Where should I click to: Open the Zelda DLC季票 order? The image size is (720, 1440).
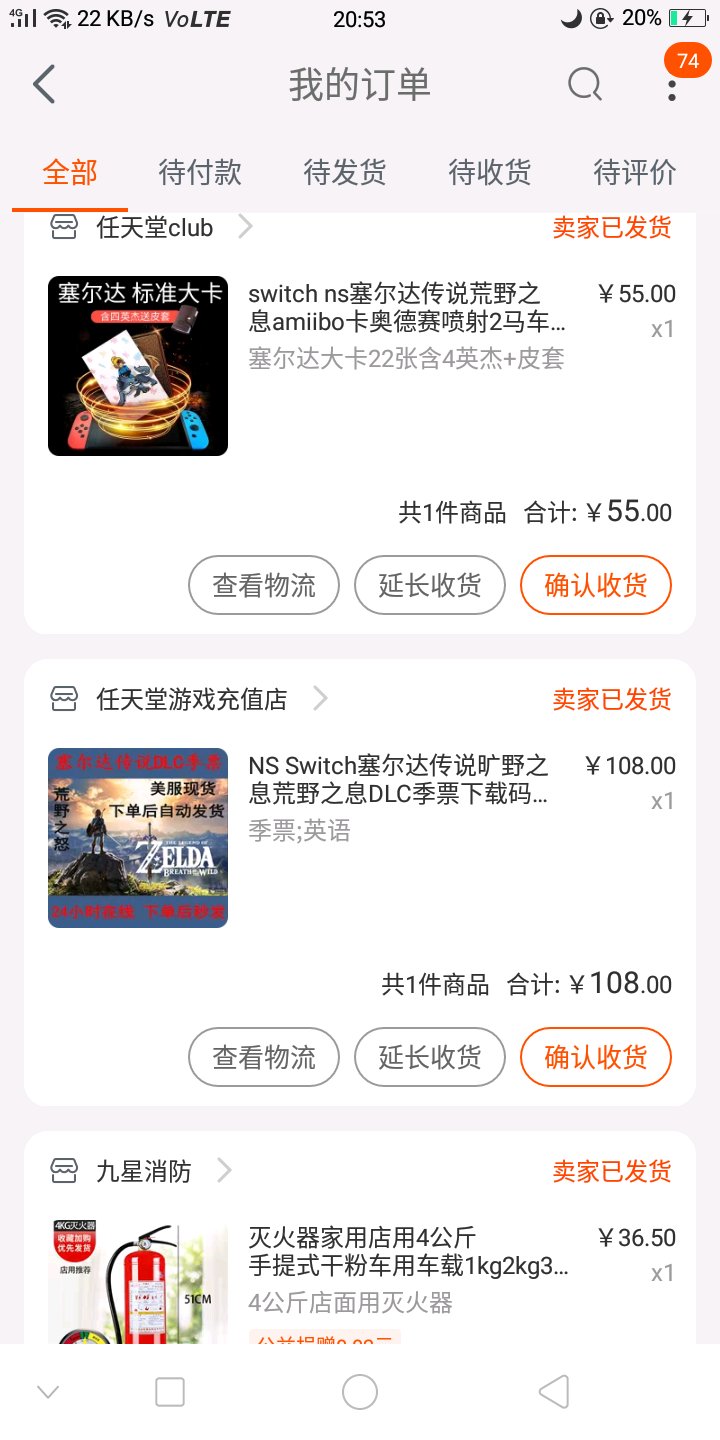360,838
